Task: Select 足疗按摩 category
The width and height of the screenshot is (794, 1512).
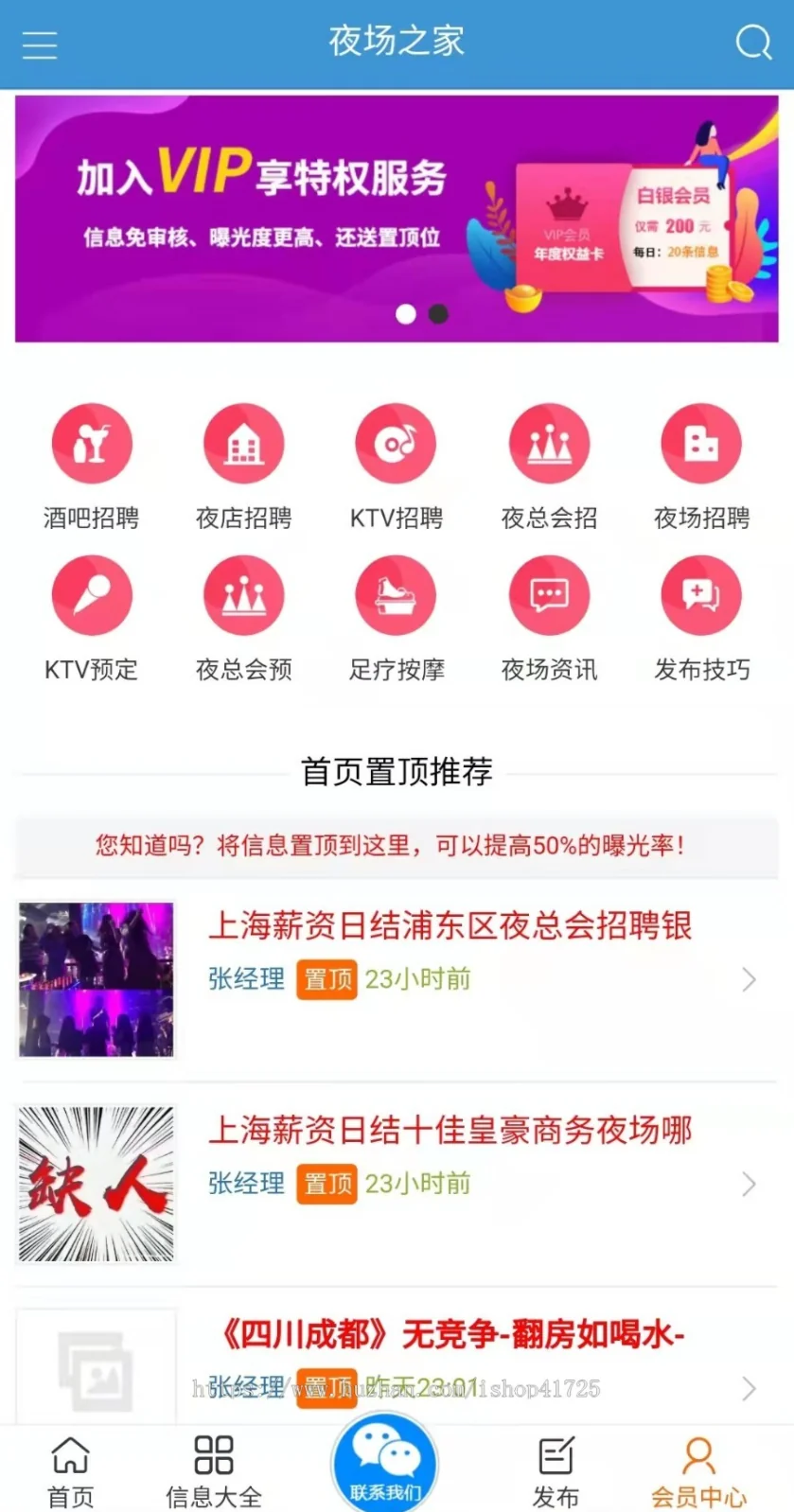Action: (396, 616)
